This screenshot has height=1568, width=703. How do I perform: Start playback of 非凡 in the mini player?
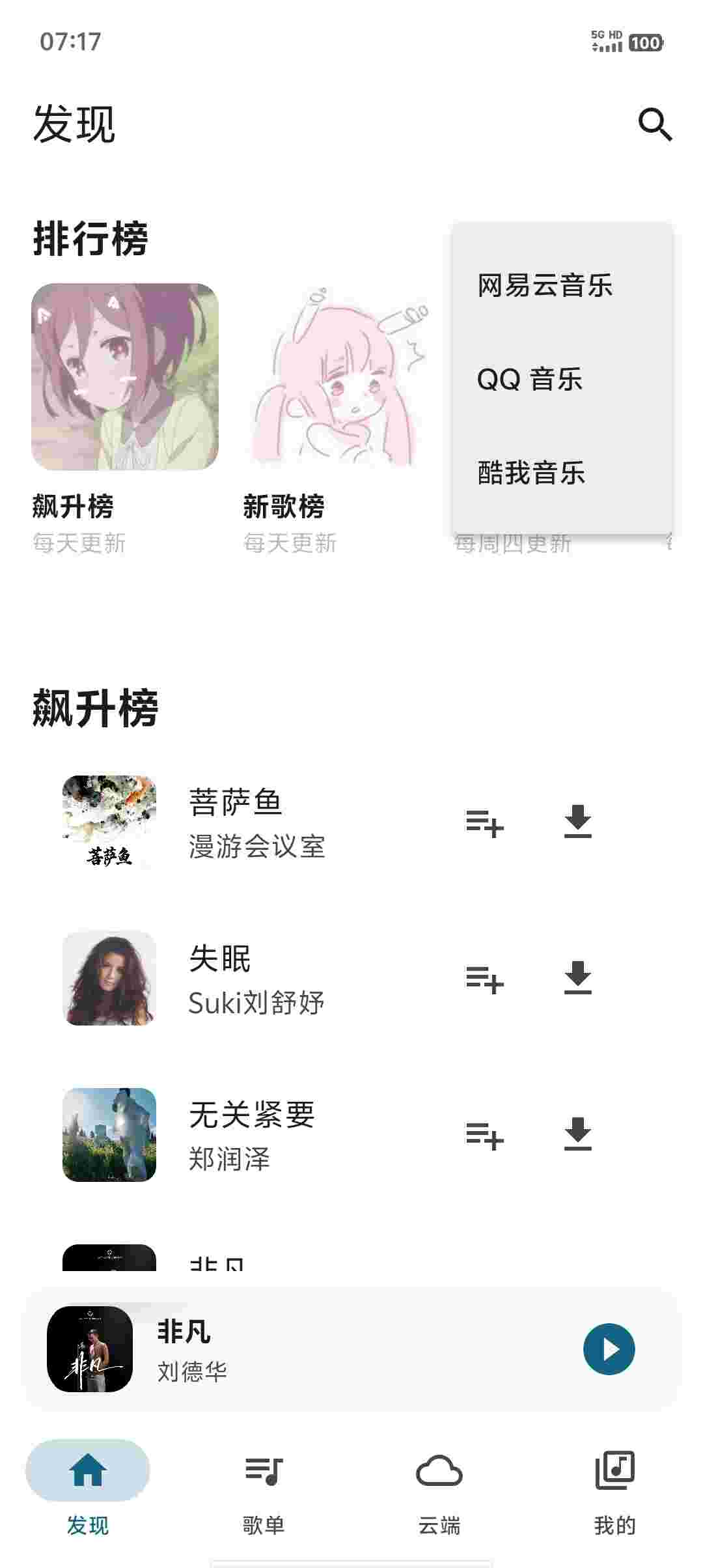(609, 1349)
